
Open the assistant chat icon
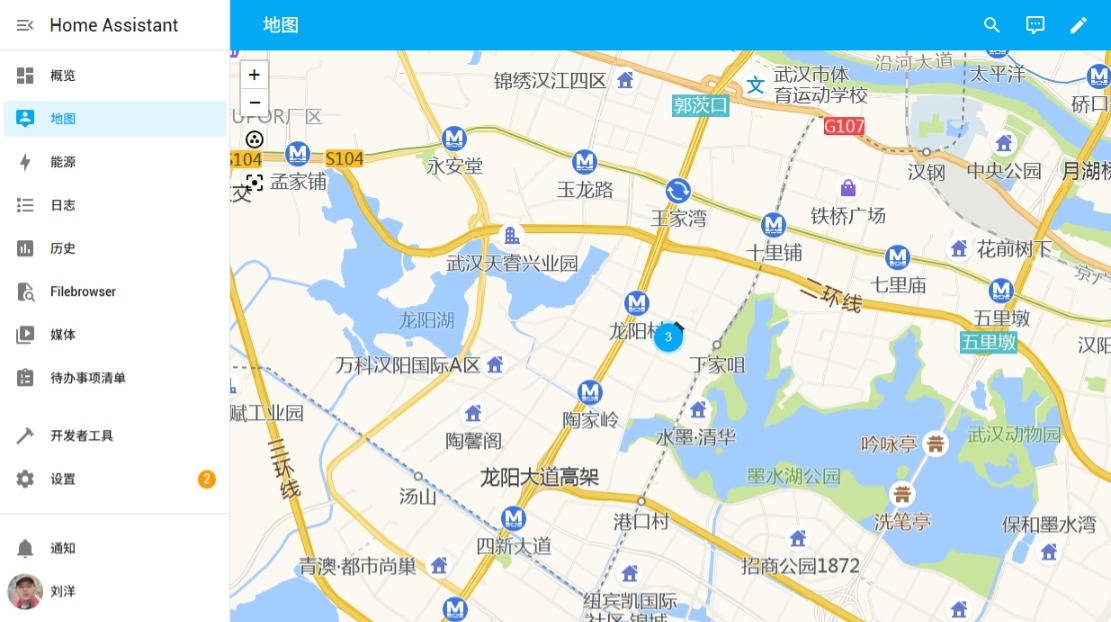tap(1035, 25)
